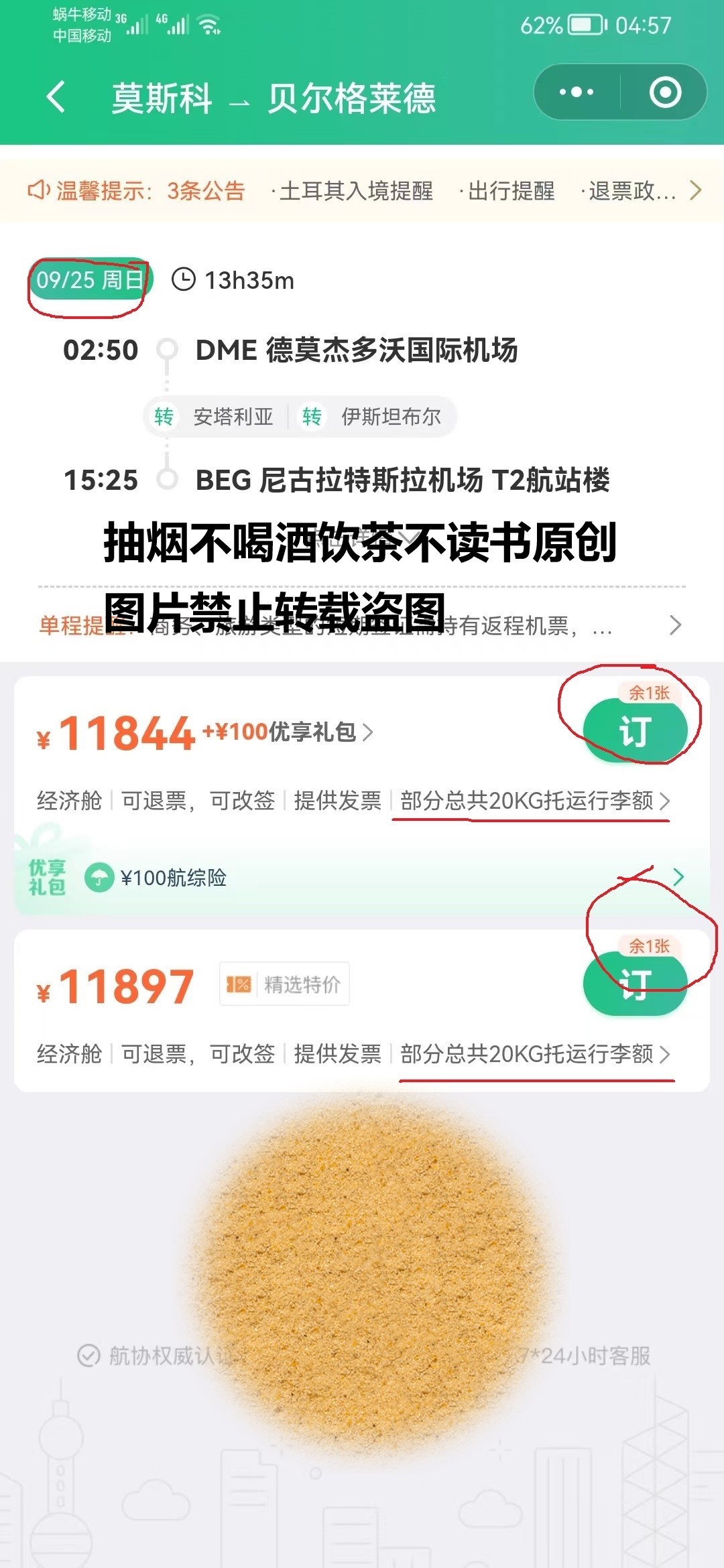This screenshot has height=1568, width=724.
Task: Tap the 转 transfer badge beside 安塔利亚
Action: [166, 417]
